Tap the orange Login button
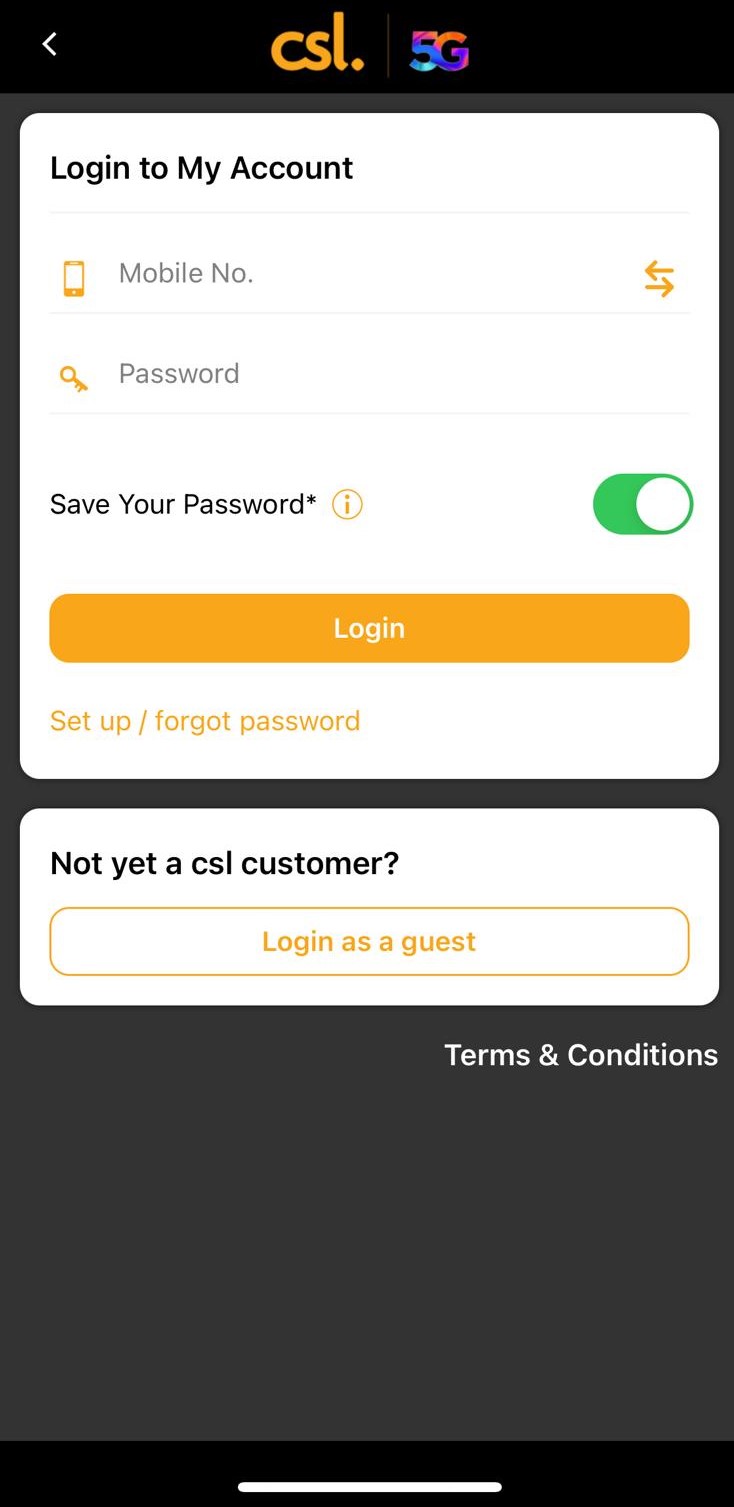Viewport: 734px width, 1507px height. point(369,628)
